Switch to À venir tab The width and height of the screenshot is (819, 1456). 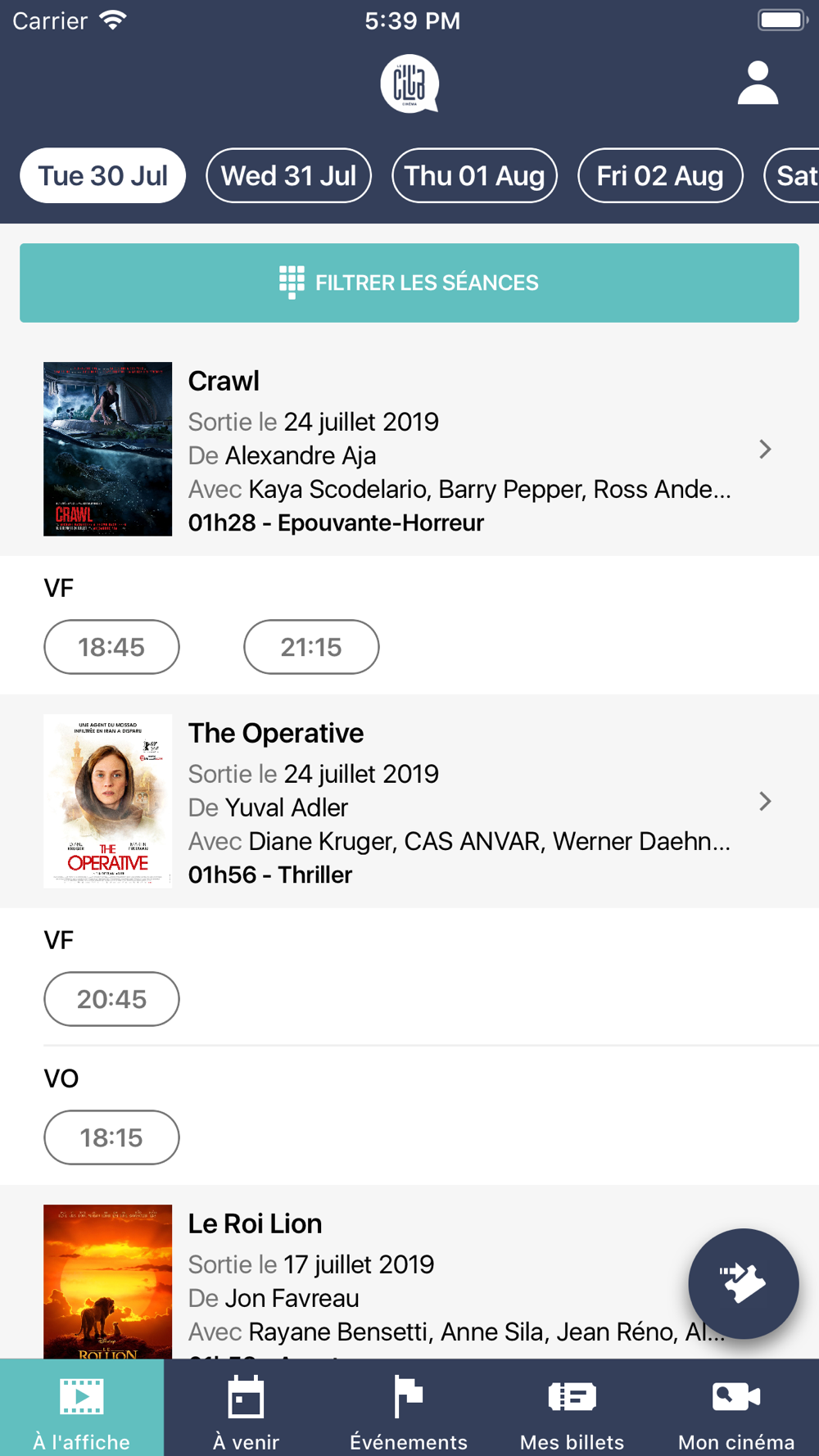tap(246, 1408)
